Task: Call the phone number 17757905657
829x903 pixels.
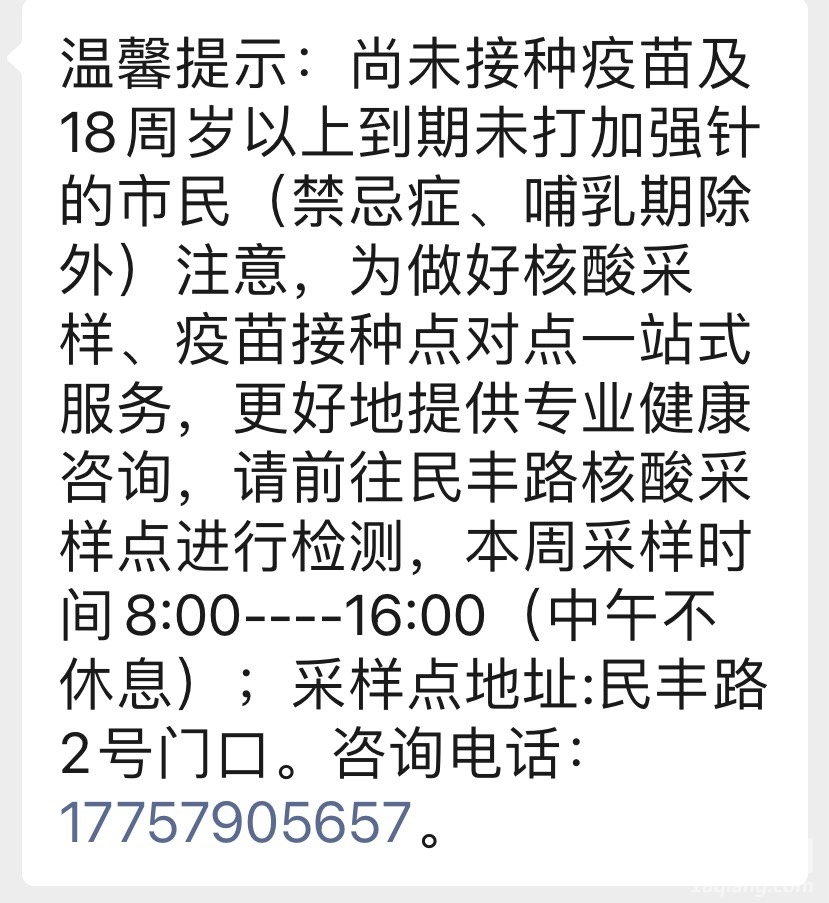Action: 236,822
